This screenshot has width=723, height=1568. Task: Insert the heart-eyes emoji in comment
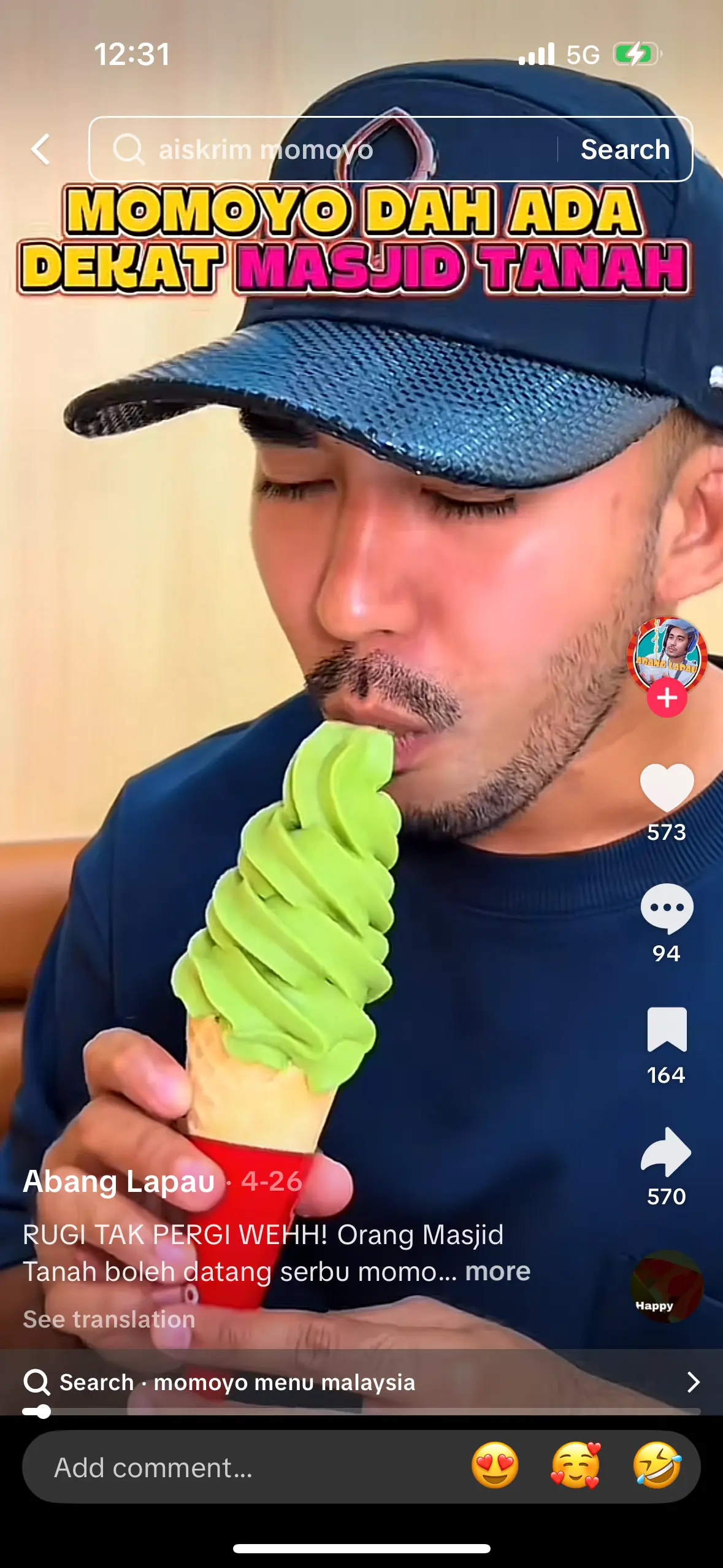495,1466
